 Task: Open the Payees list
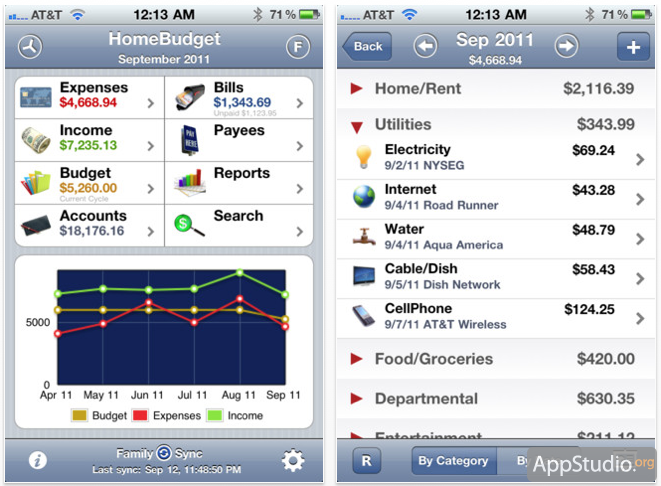[x=240, y=138]
